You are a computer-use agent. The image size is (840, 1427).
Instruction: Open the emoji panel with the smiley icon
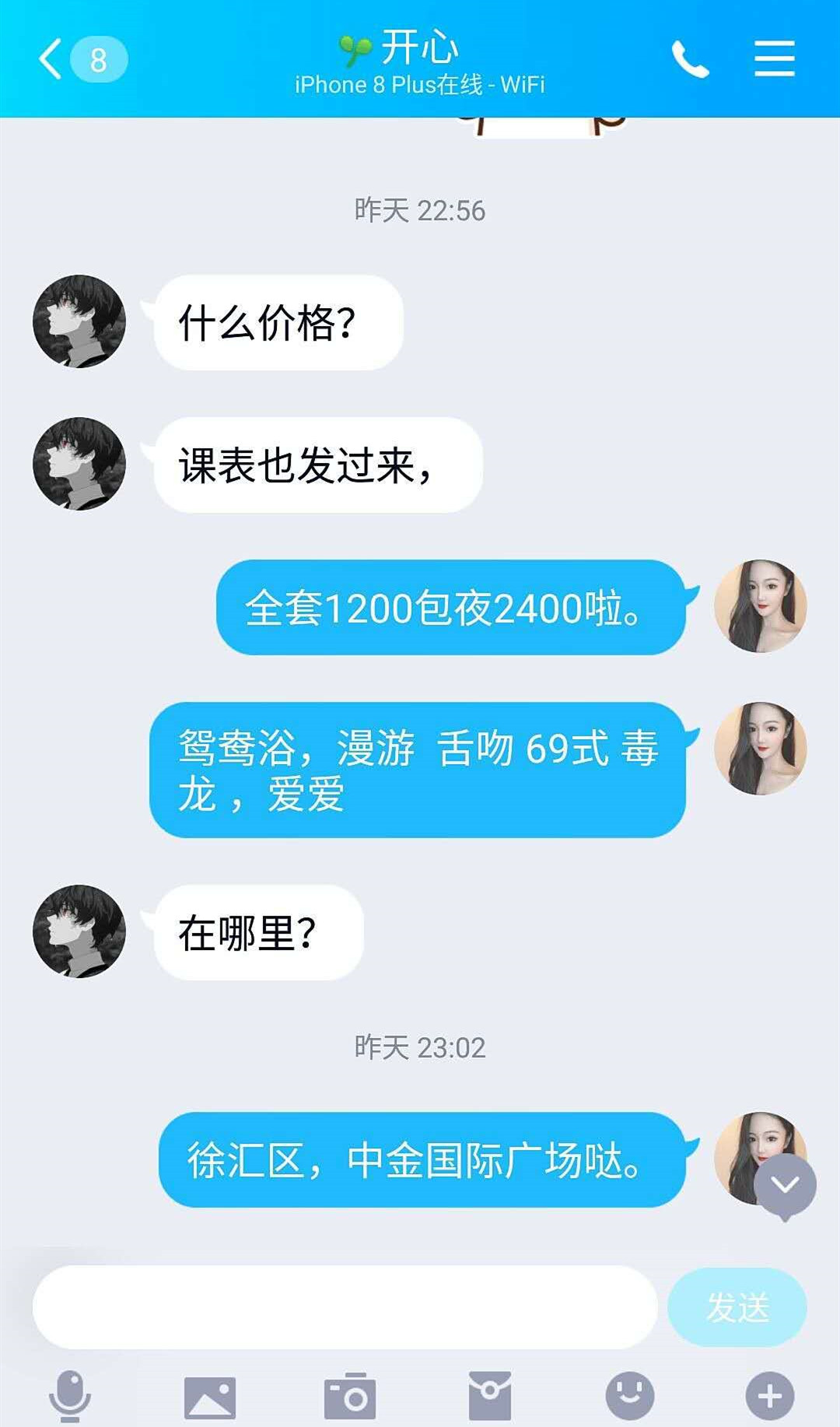630,1394
